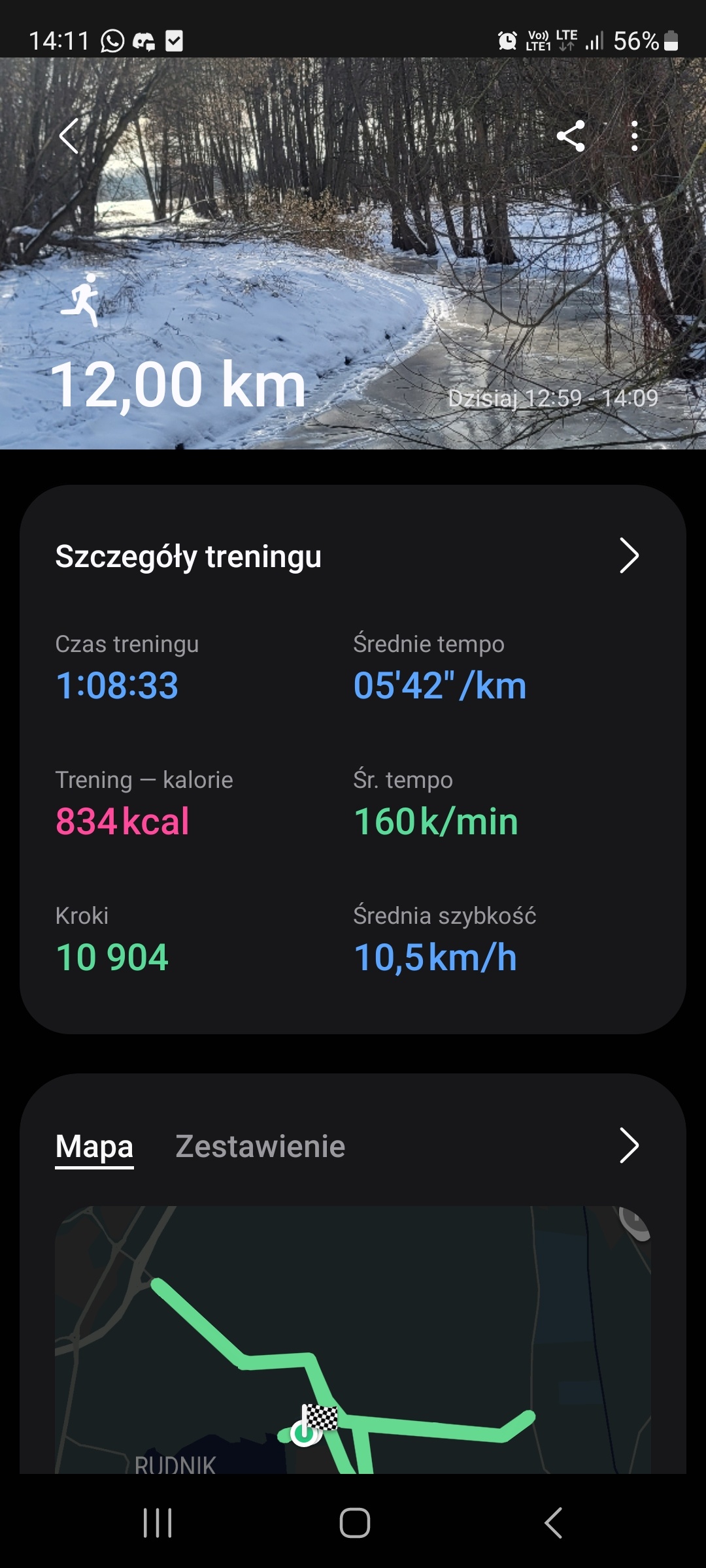This screenshot has height=1568, width=706.
Task: Open the three-dot overflow menu
Action: (x=634, y=136)
